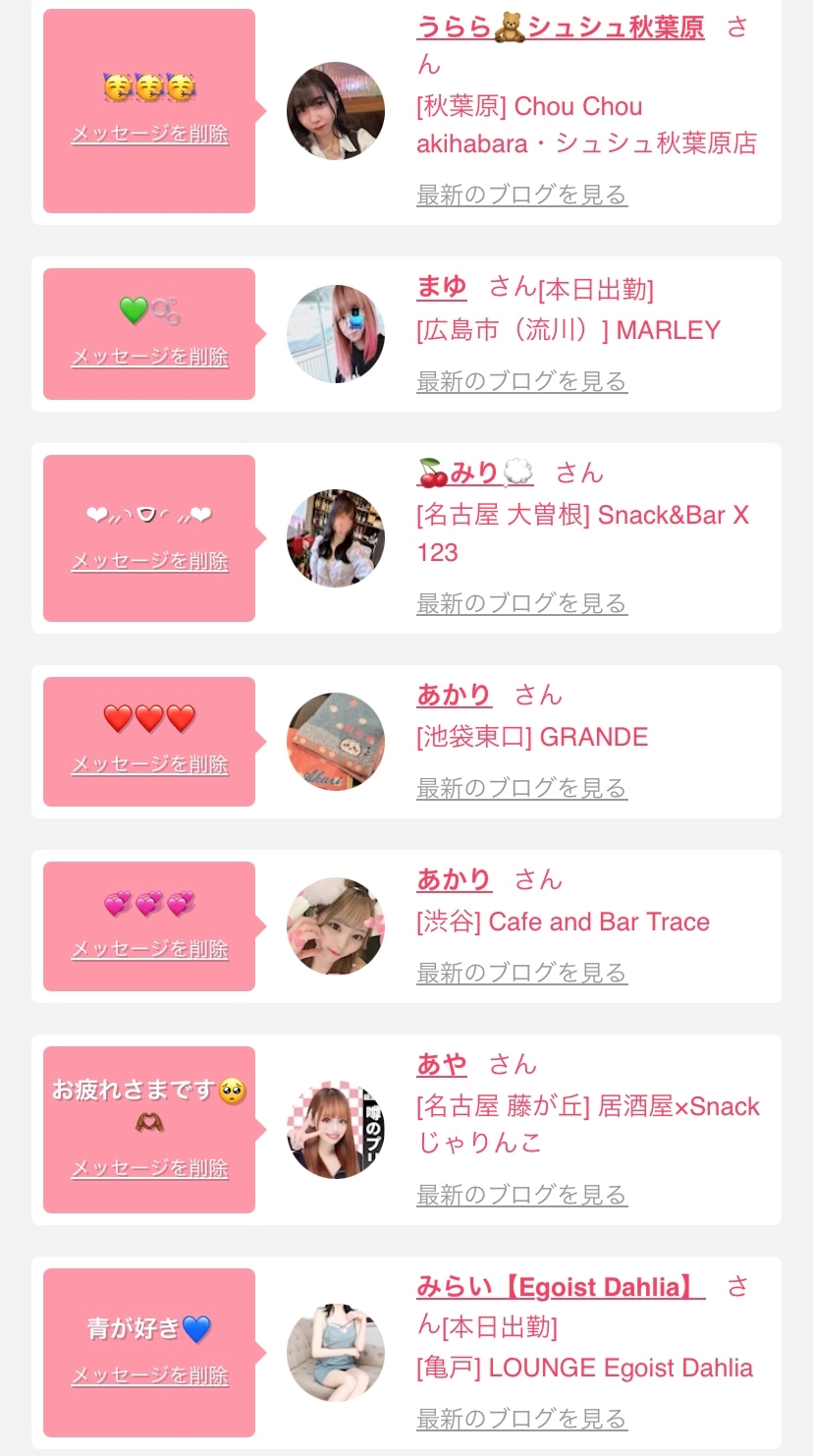813x1456 pixels.
Task: View latest blog of みり
Action: (521, 603)
